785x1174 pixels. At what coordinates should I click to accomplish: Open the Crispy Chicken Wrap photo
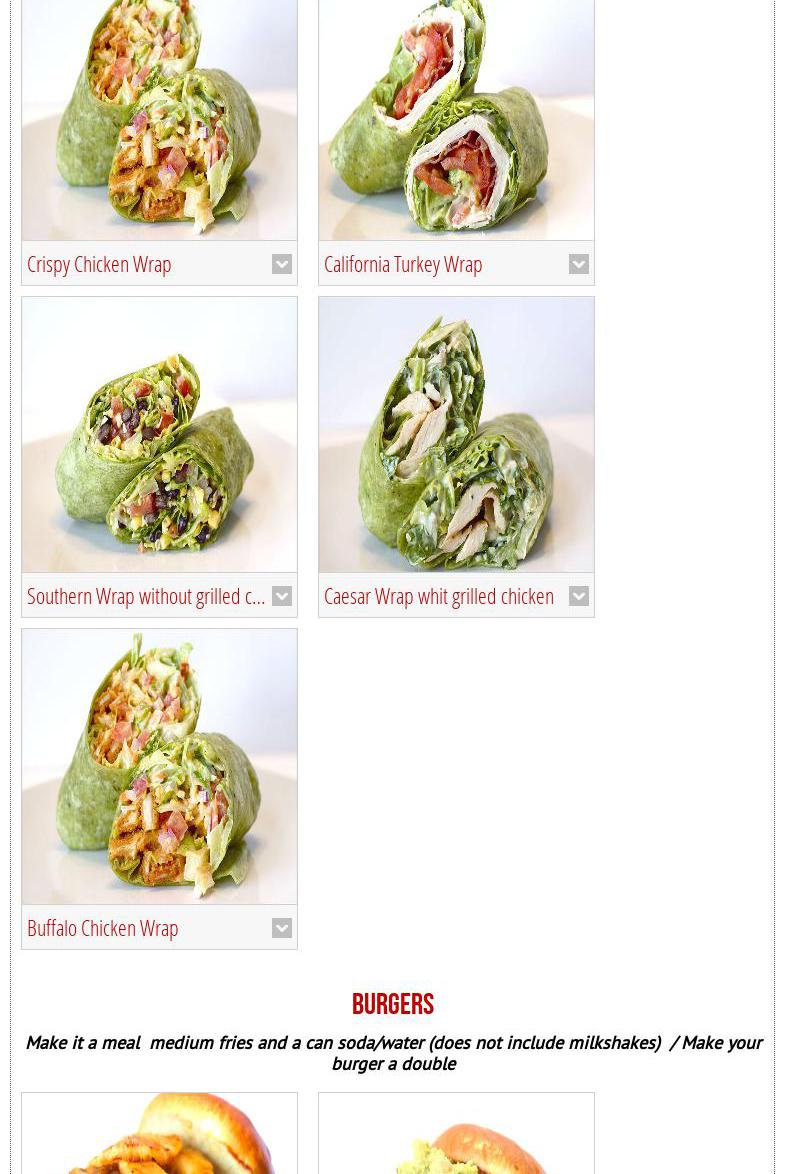(x=159, y=120)
